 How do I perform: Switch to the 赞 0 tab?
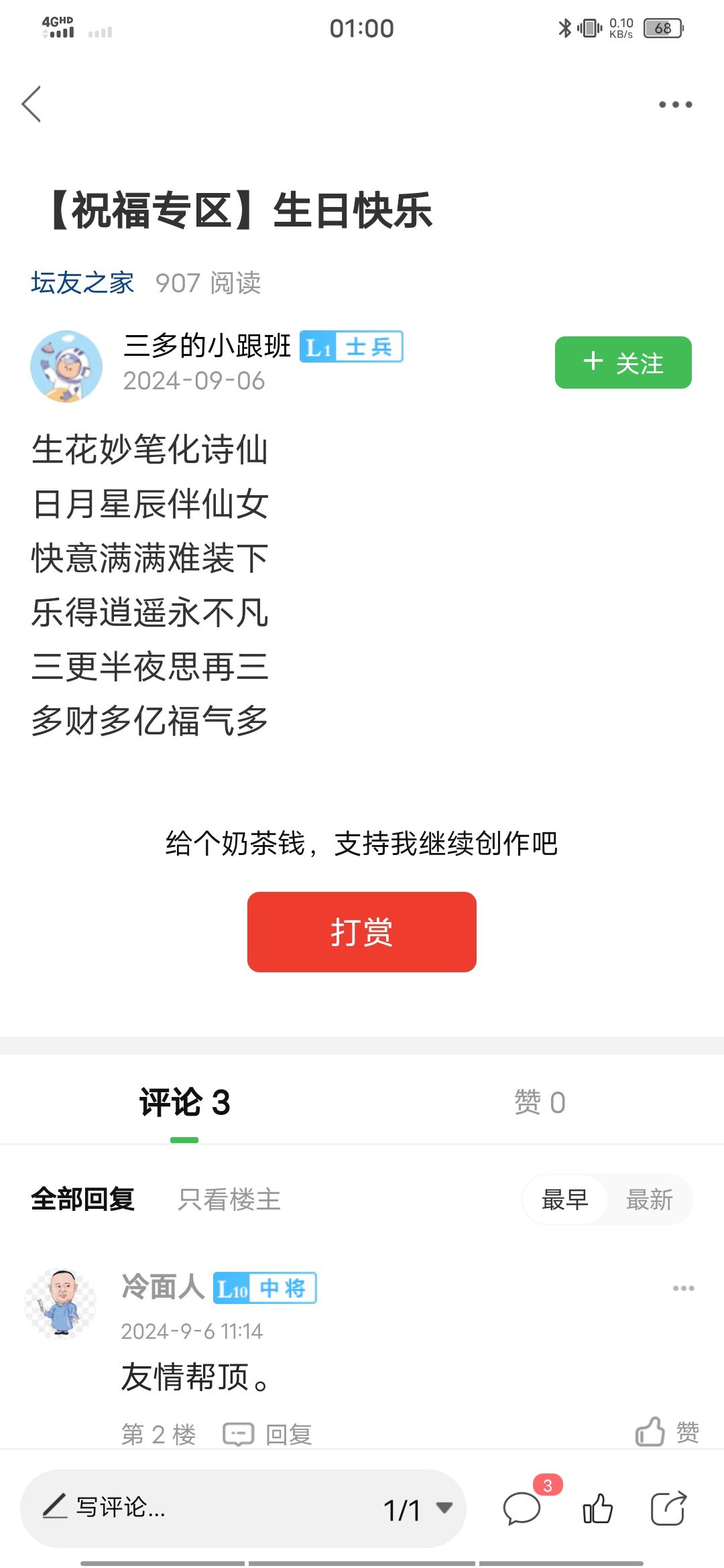(x=540, y=1102)
